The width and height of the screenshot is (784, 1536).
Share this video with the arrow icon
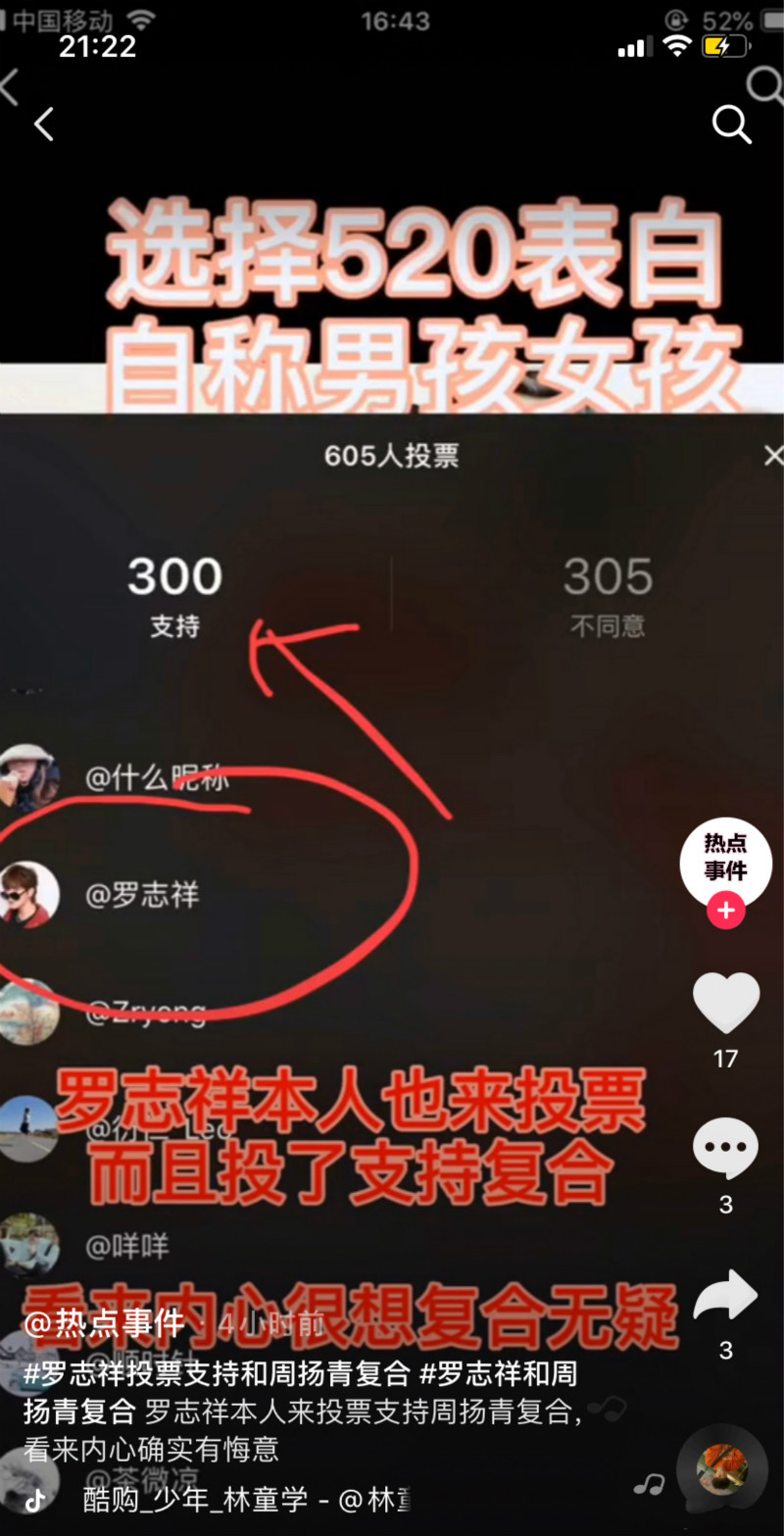tap(725, 1296)
